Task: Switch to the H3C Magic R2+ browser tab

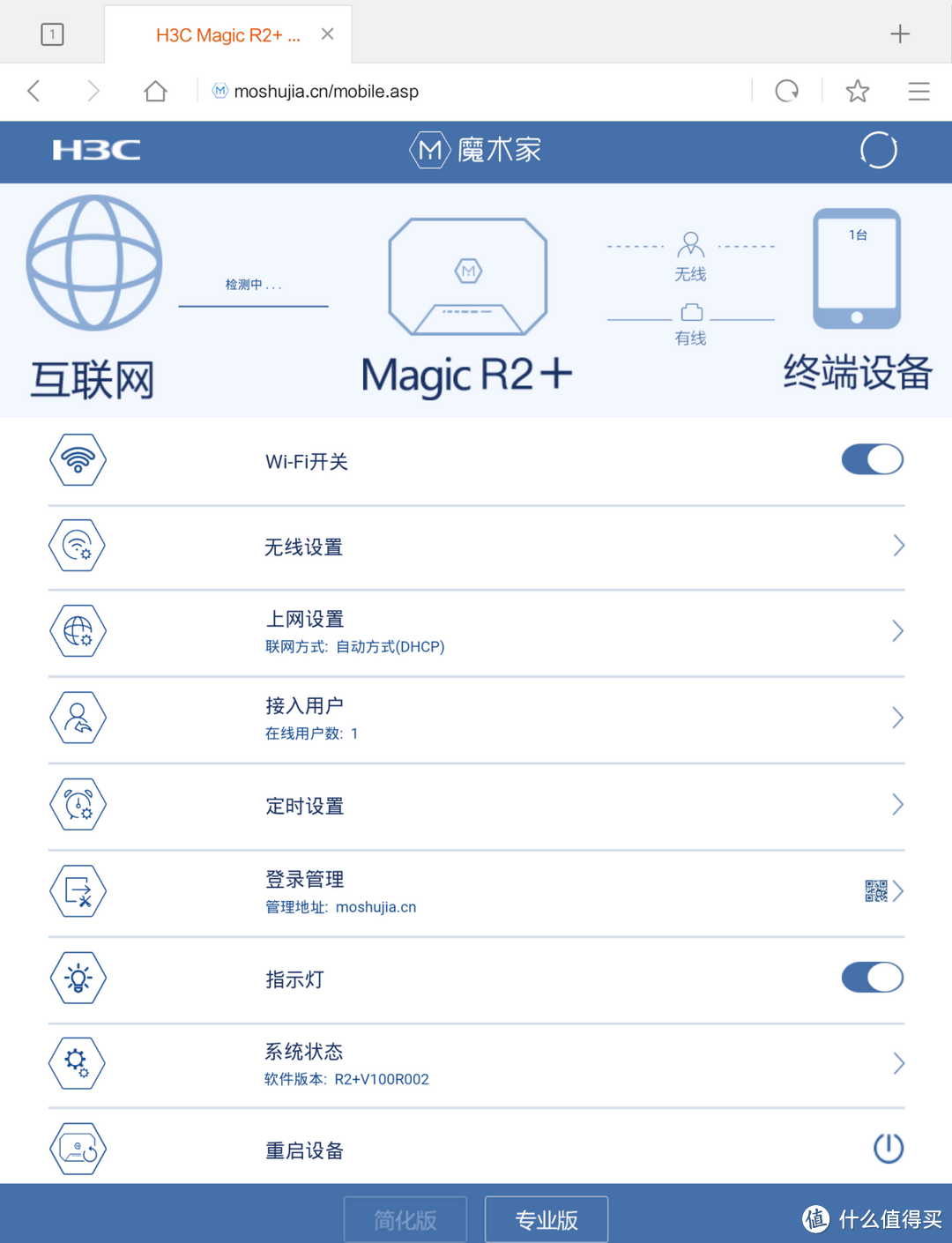Action: [x=225, y=33]
